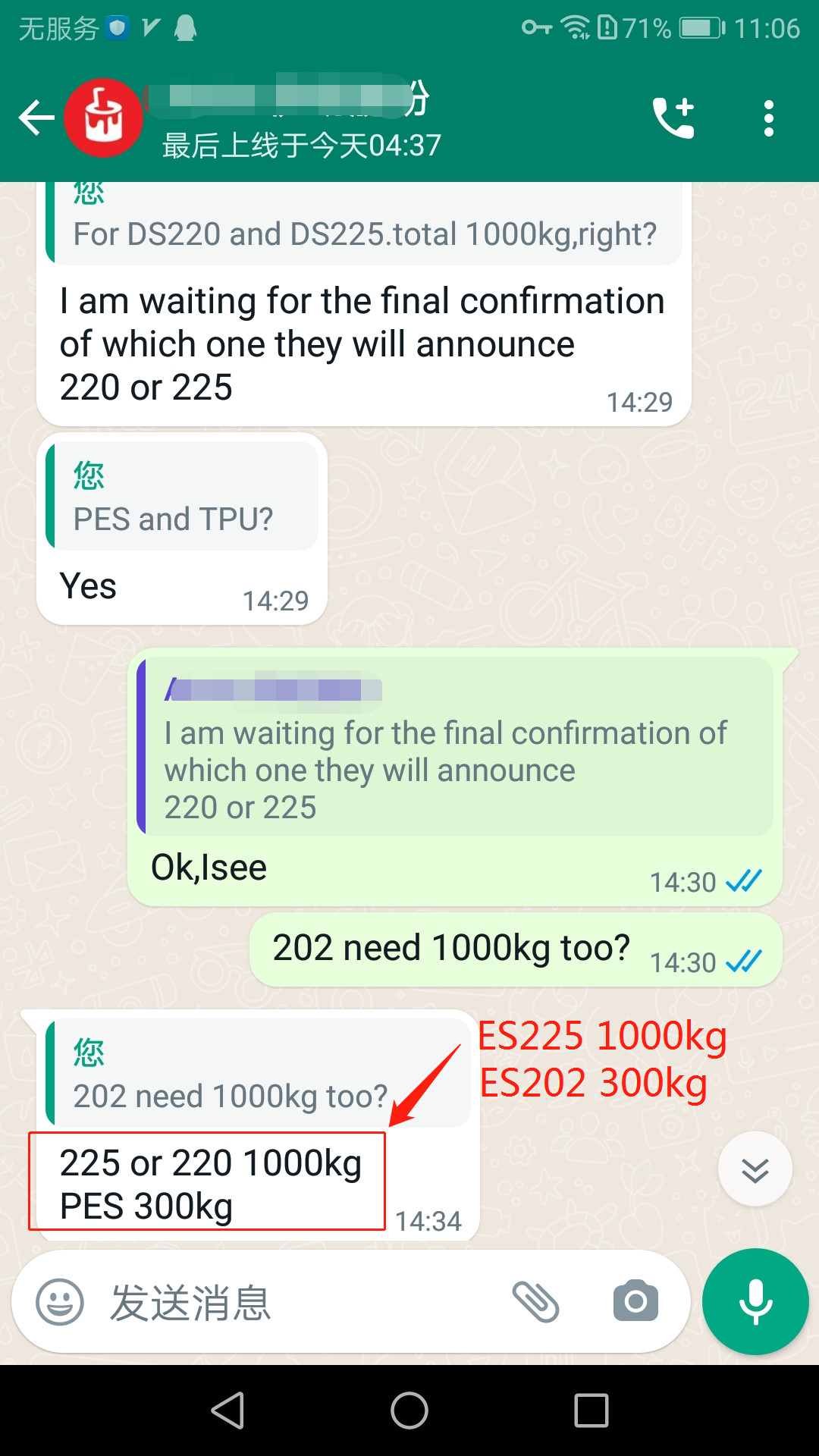Open recent apps from the navigation bar
This screenshot has width=819, height=1456.
[591, 1410]
